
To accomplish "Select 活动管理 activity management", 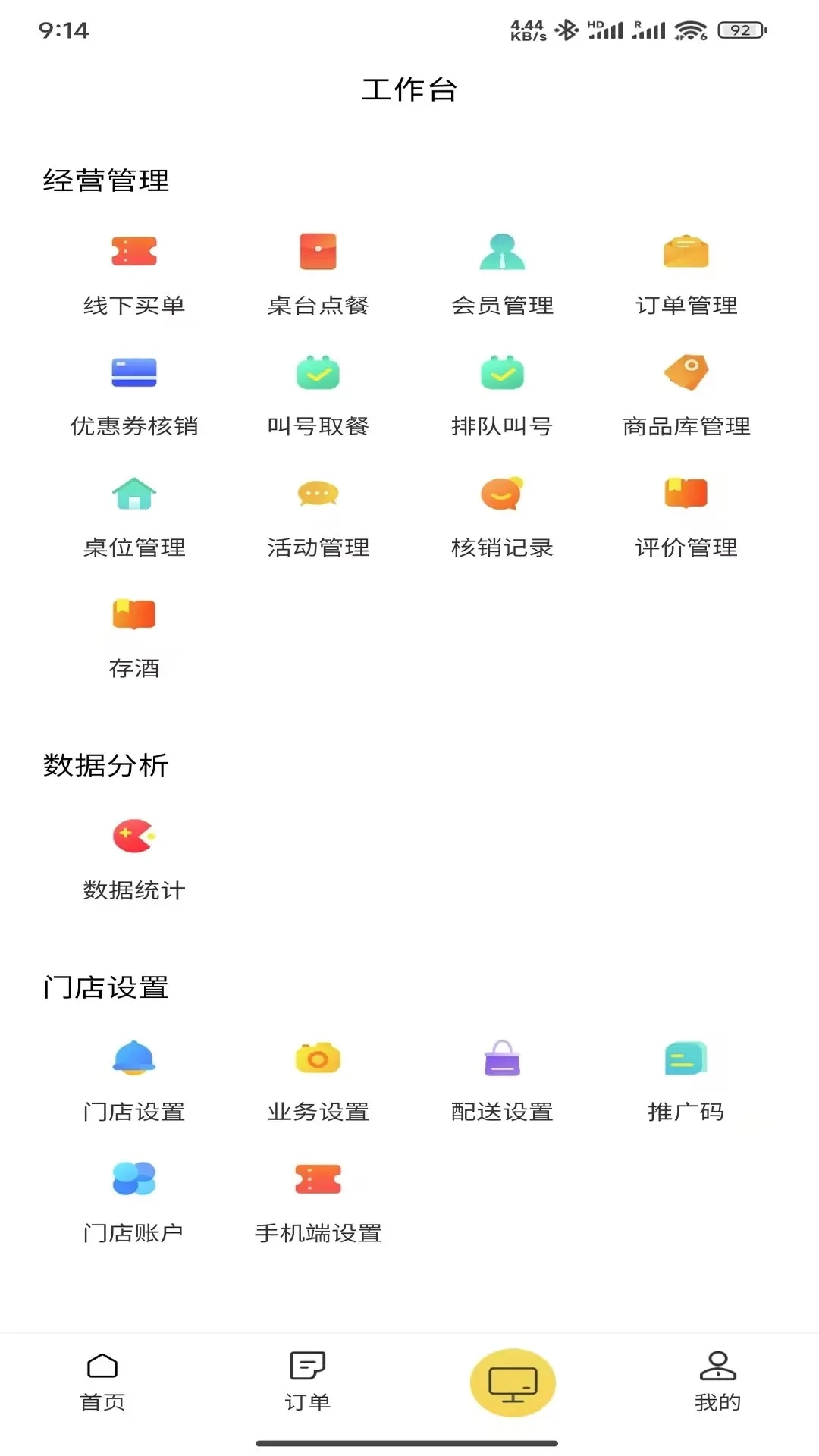I will pos(318,514).
